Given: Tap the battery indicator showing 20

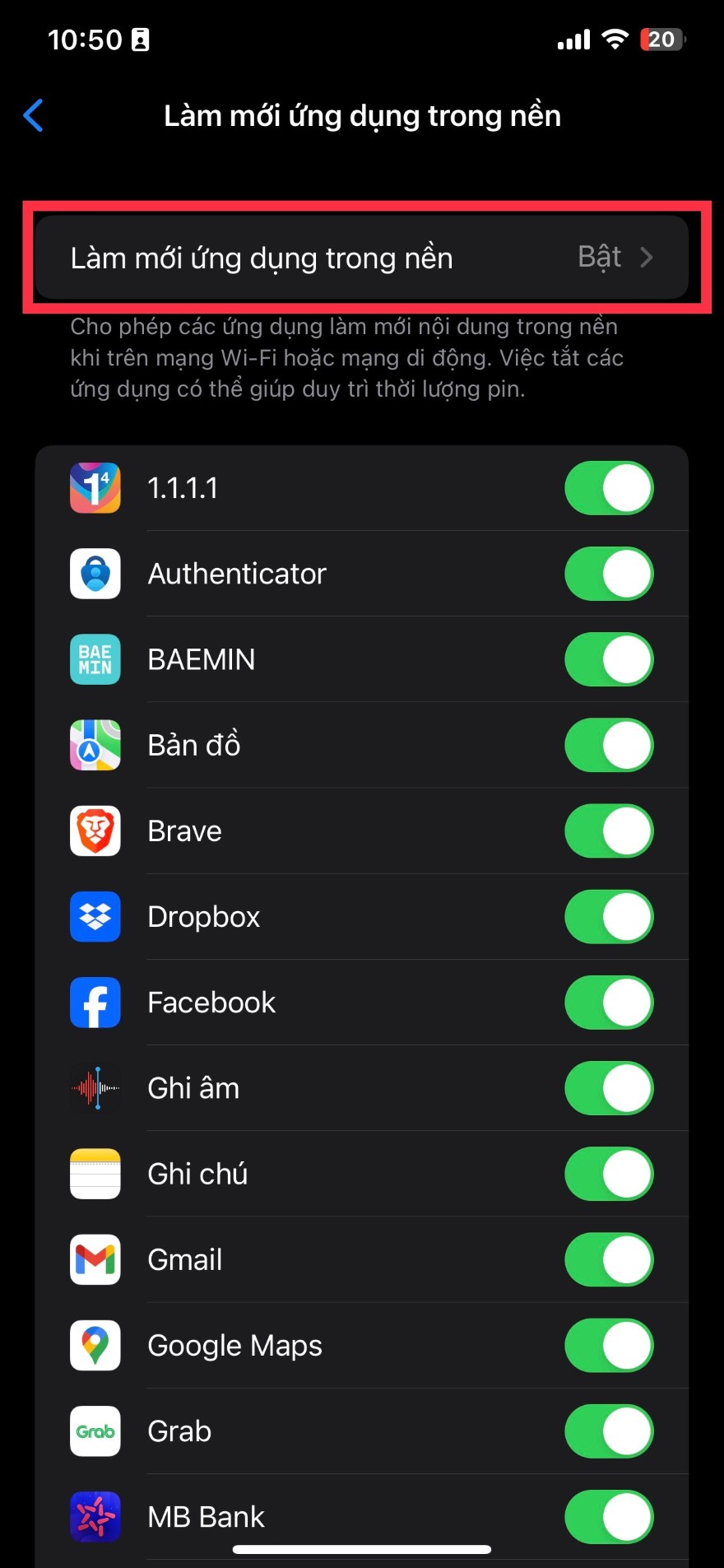Looking at the screenshot, I should click(x=661, y=39).
